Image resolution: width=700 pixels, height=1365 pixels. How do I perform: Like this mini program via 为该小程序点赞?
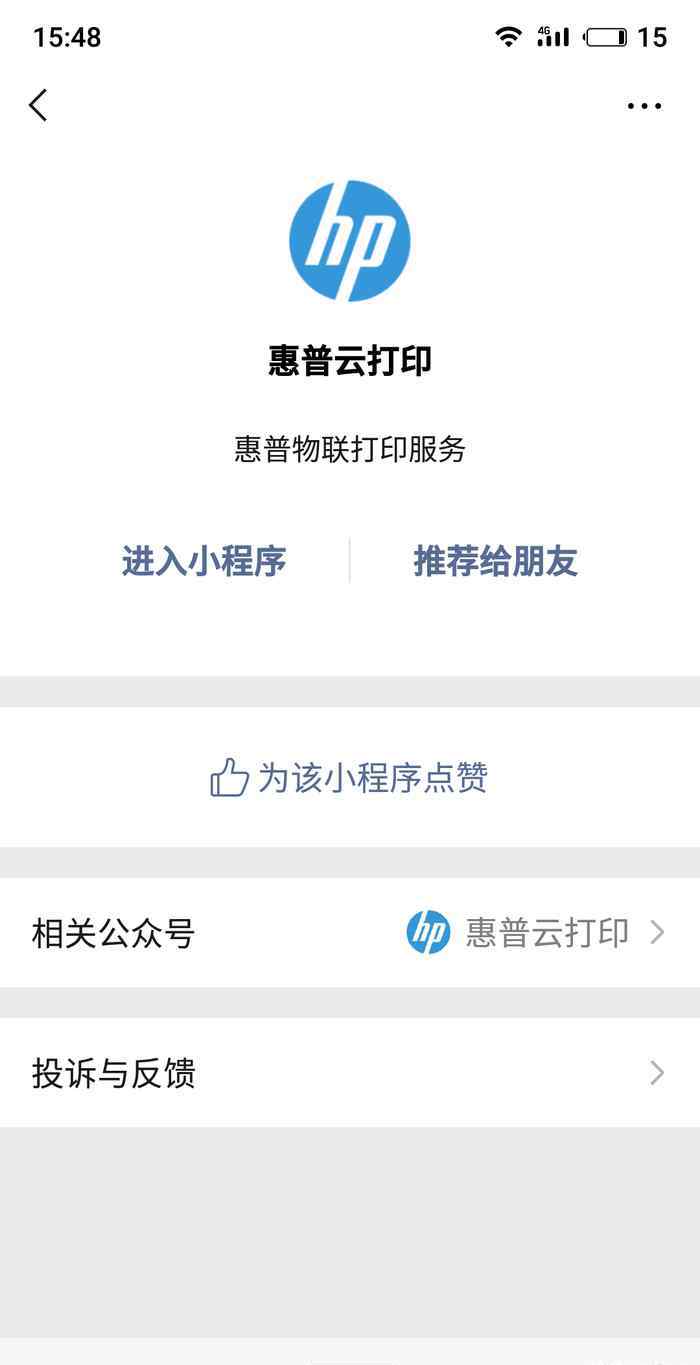coord(349,777)
